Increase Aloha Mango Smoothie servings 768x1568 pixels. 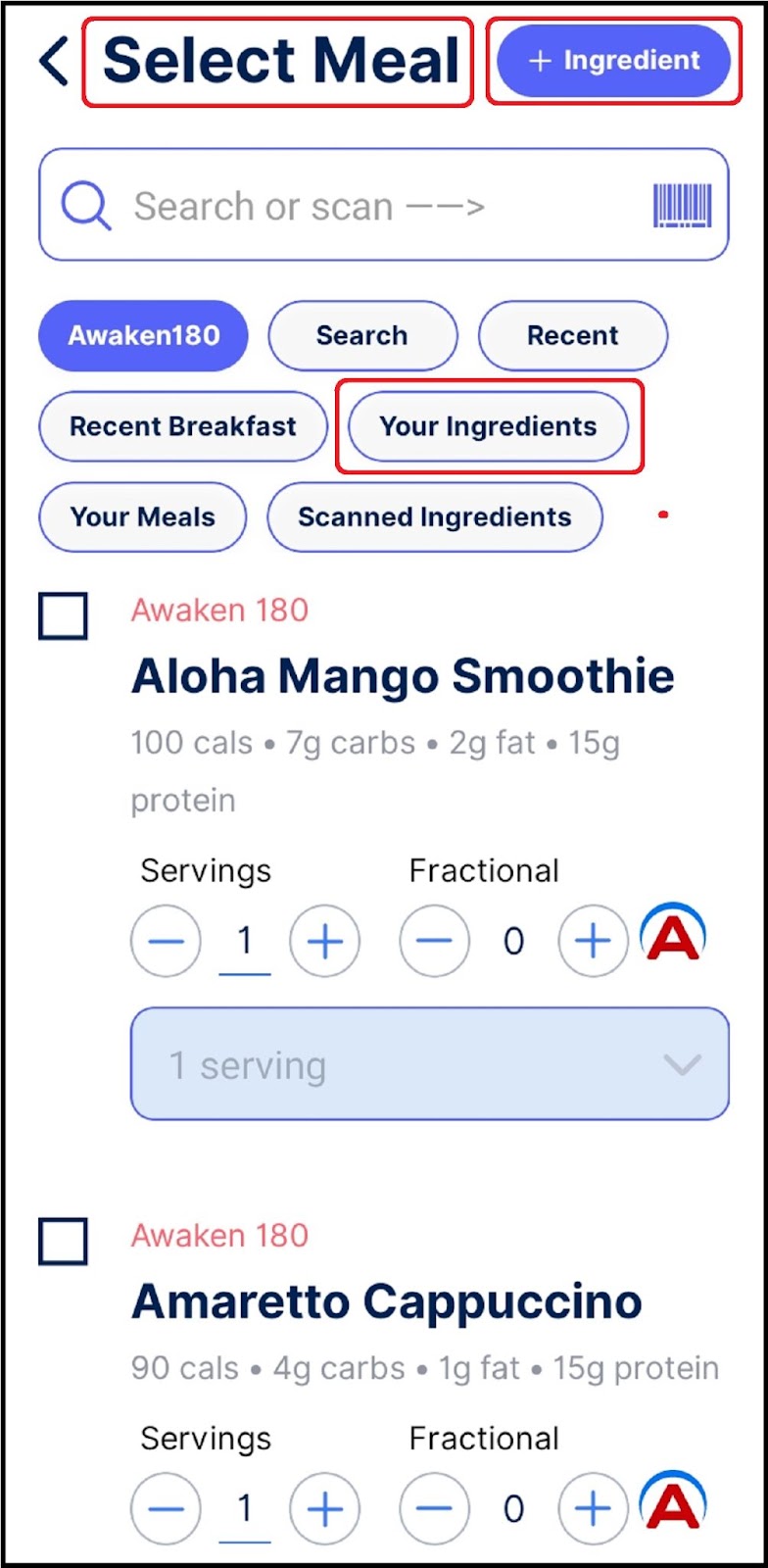(x=324, y=942)
